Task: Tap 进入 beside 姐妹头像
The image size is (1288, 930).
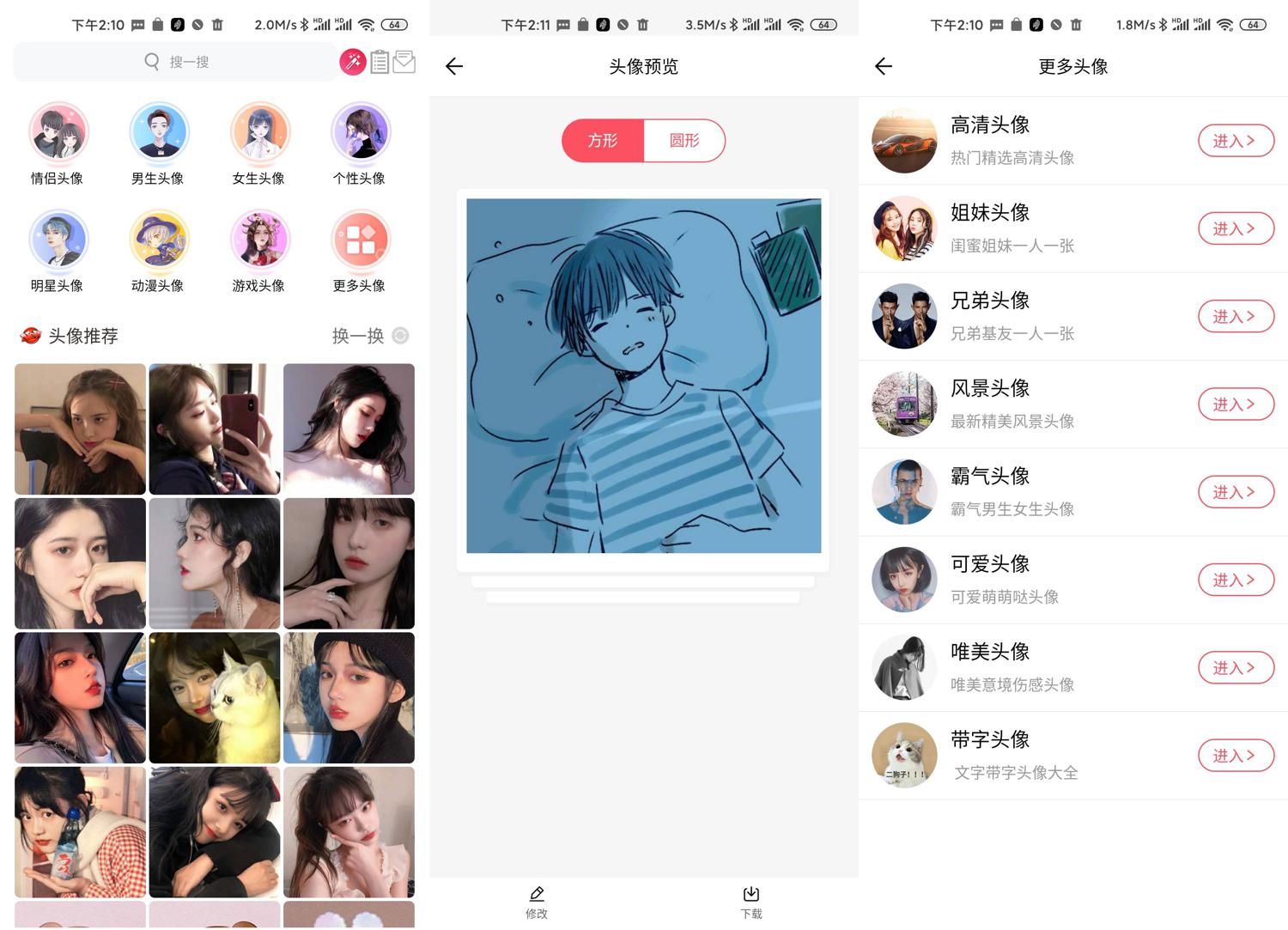Action: 1235,228
